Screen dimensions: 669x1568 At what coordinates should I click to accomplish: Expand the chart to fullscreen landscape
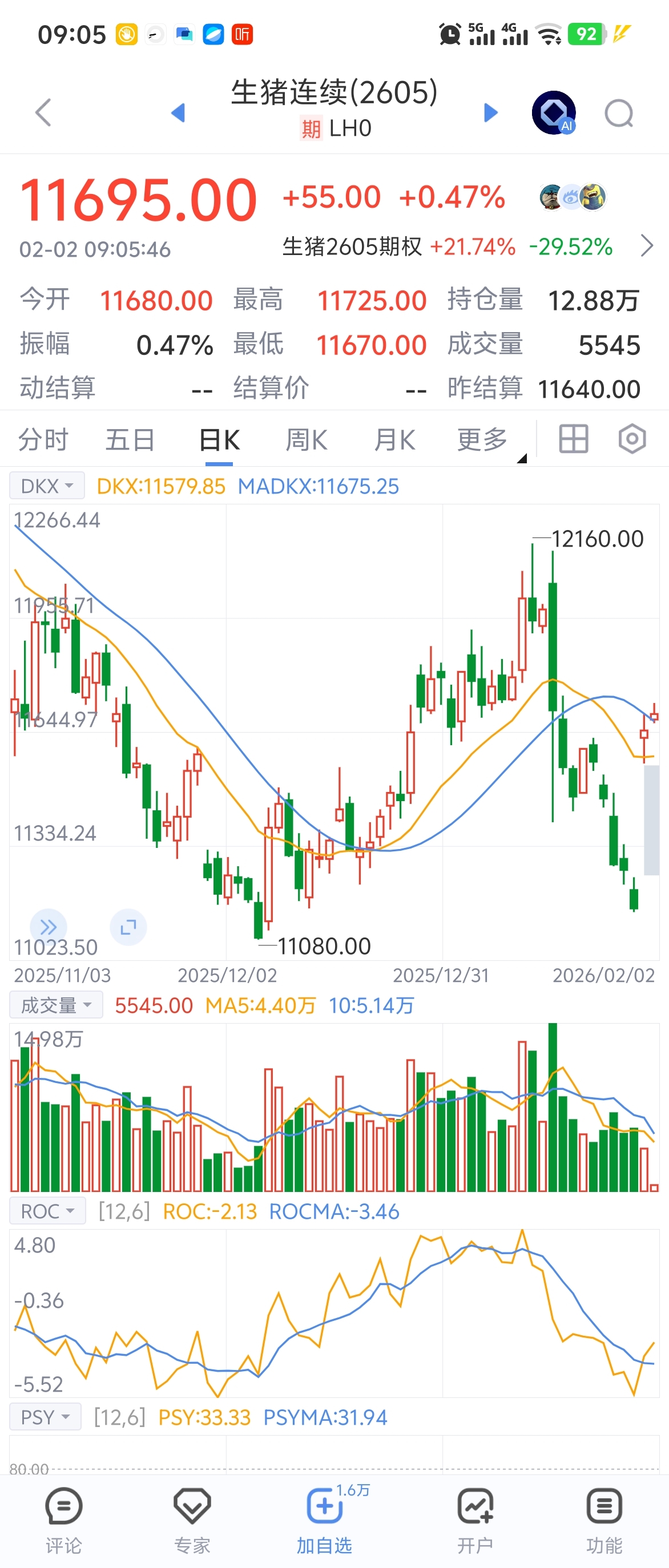[128, 928]
